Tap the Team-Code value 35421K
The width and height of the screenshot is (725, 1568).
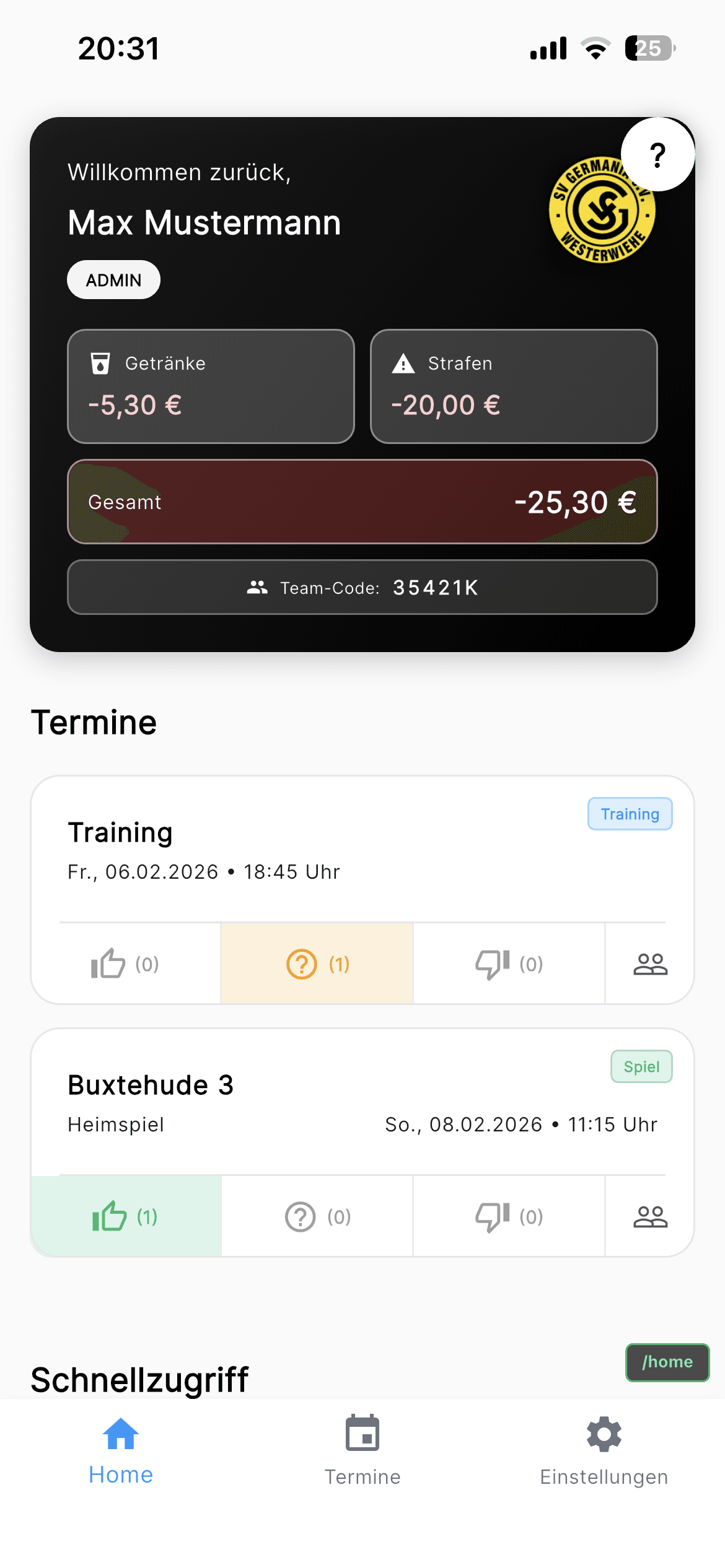[435, 587]
